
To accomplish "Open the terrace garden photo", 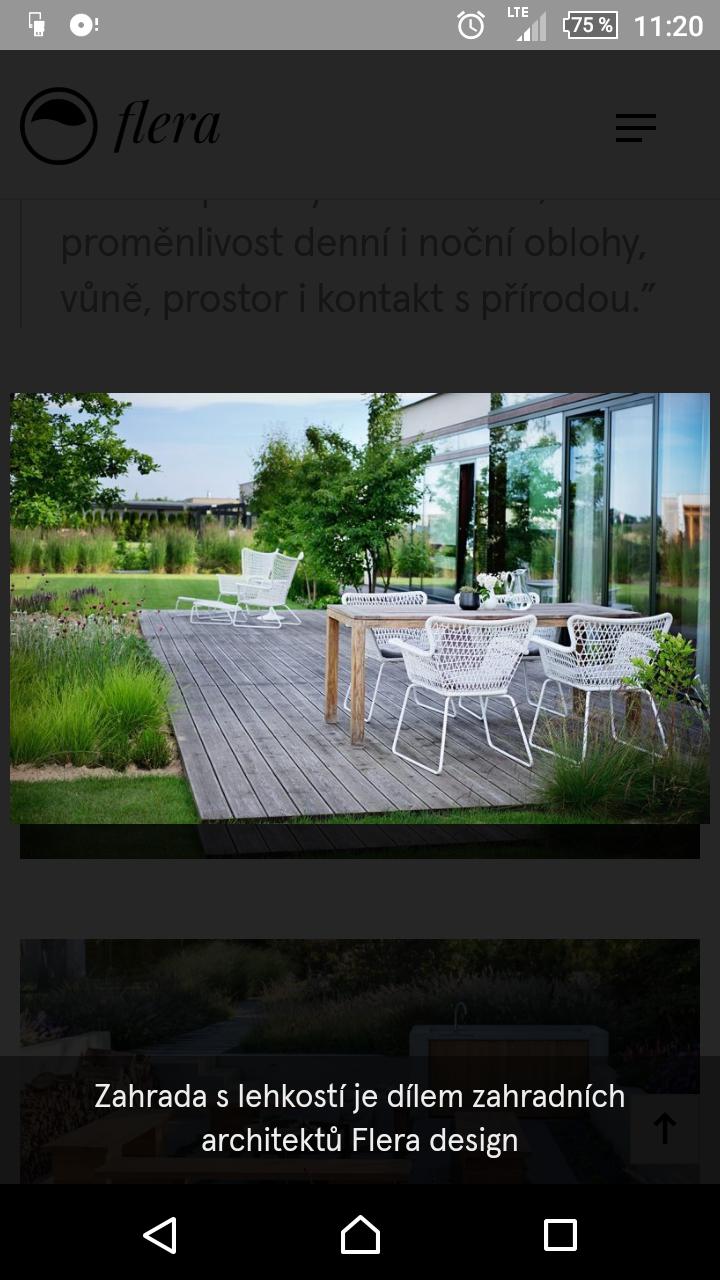I will click(360, 608).
